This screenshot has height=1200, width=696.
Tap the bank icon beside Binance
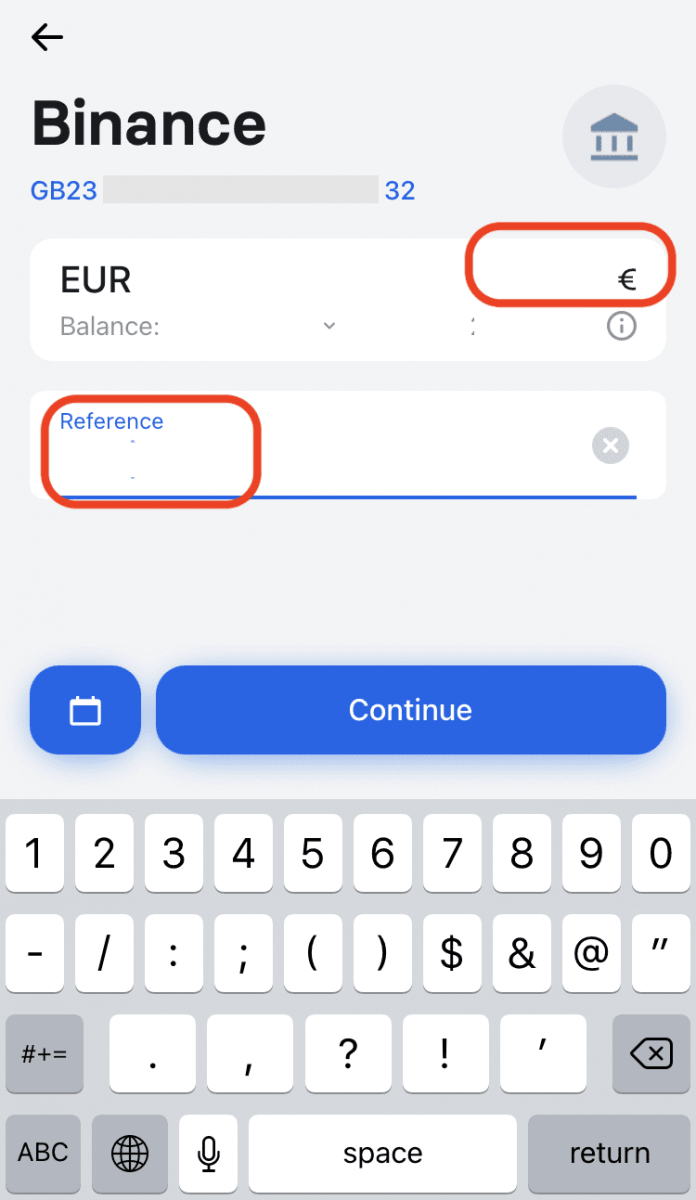pyautogui.click(x=614, y=136)
